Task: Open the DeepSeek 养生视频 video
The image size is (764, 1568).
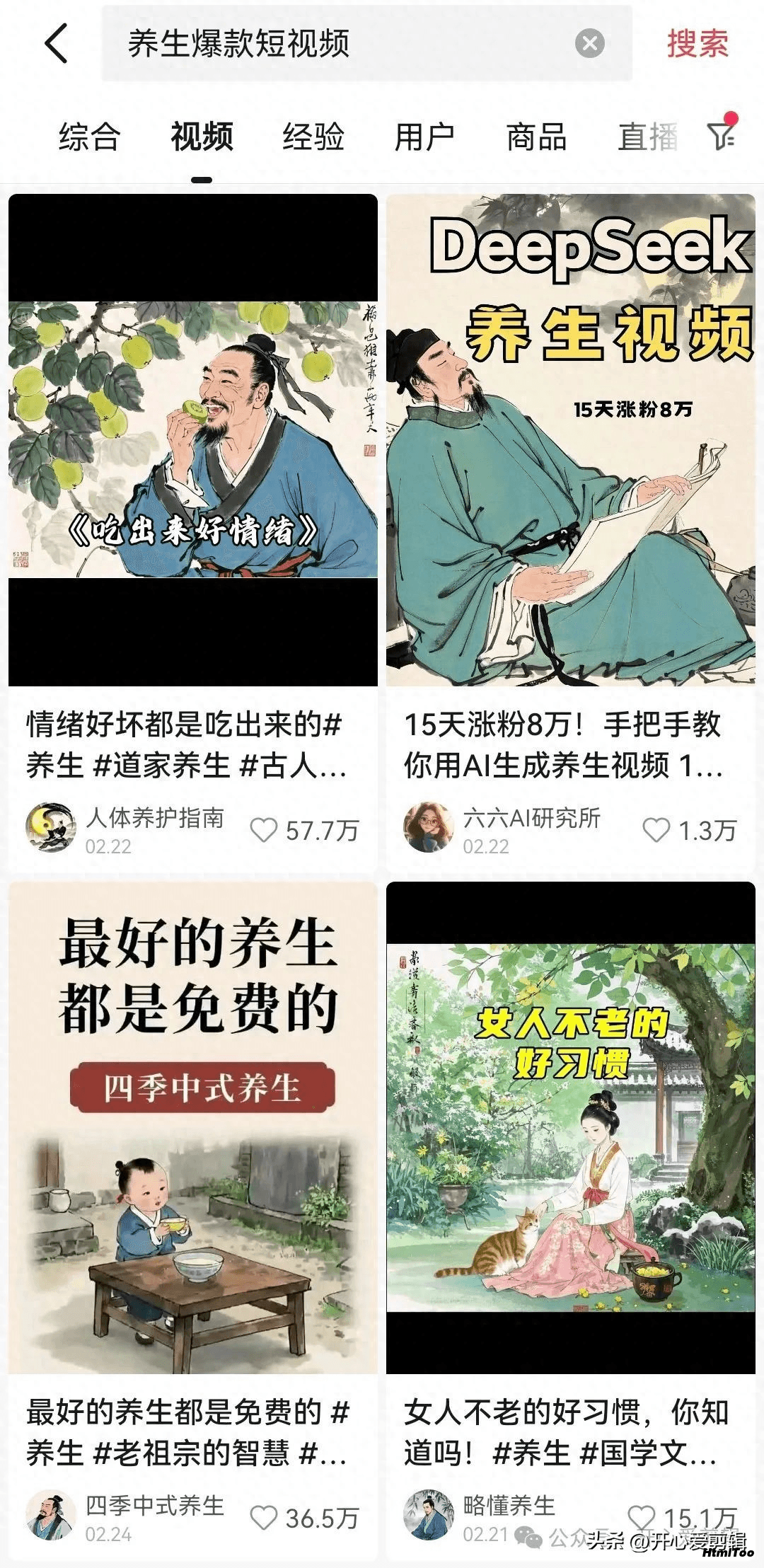Action: 571,440
